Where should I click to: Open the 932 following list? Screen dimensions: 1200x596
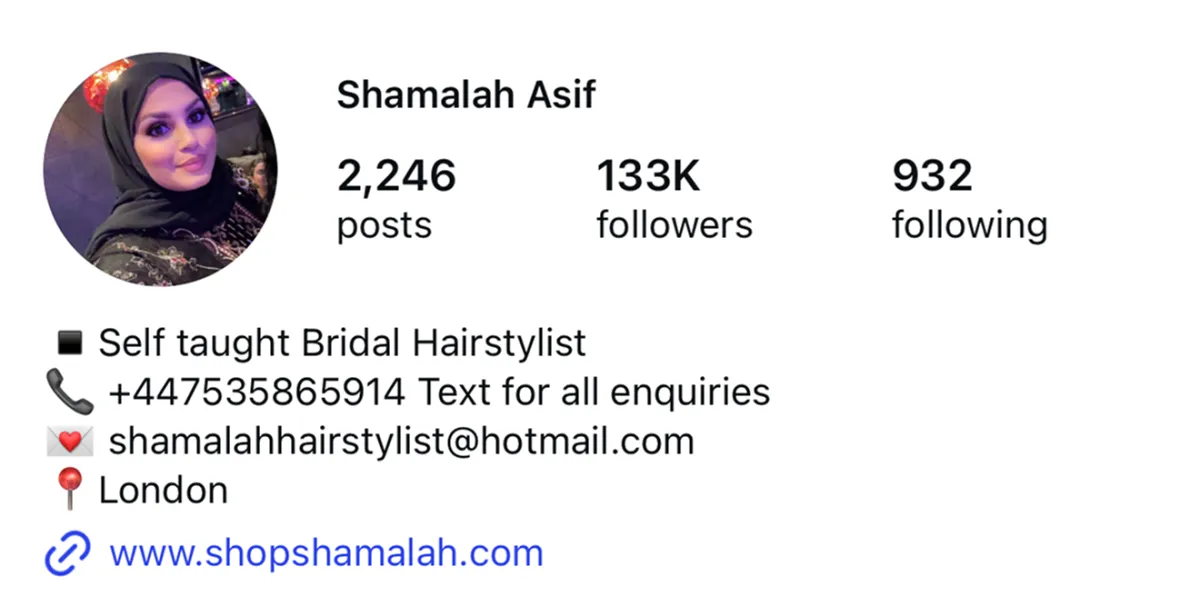[969, 200]
